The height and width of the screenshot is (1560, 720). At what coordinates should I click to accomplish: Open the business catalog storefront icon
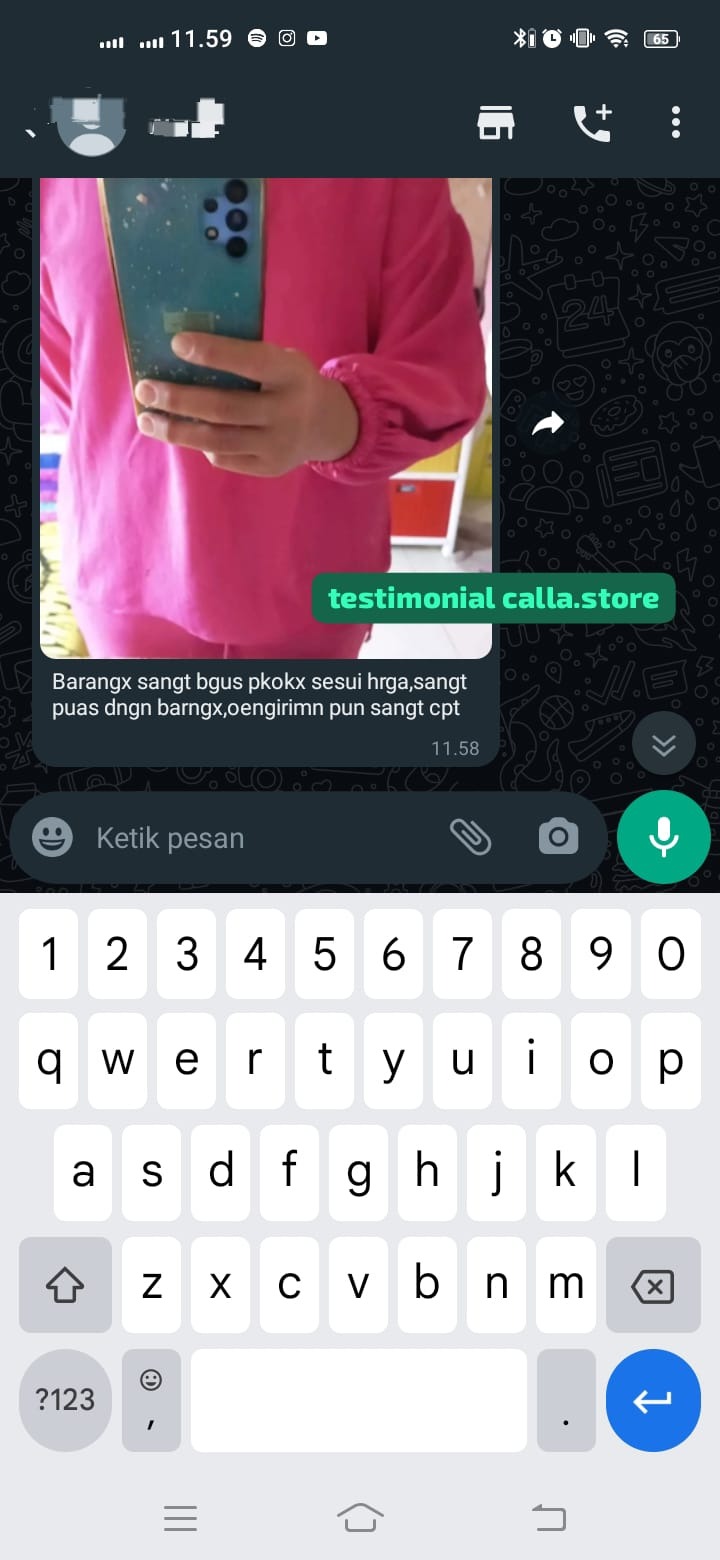(495, 123)
